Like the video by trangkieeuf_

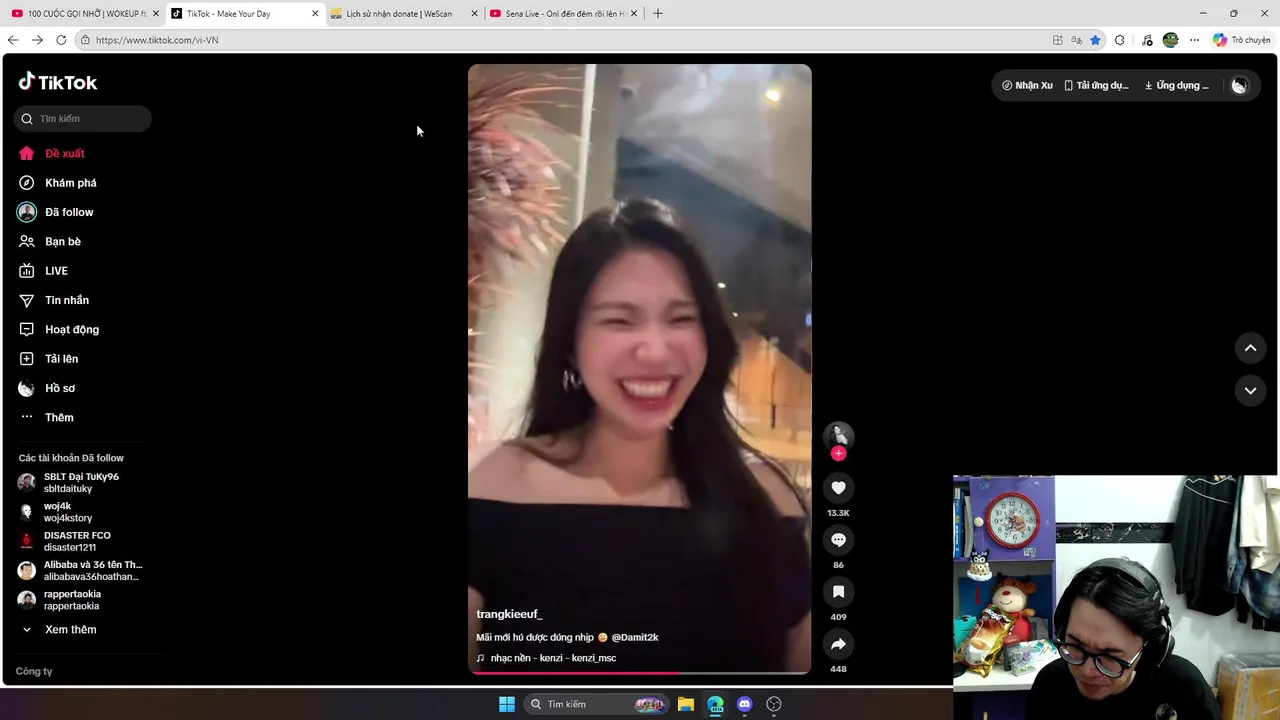[x=838, y=488]
